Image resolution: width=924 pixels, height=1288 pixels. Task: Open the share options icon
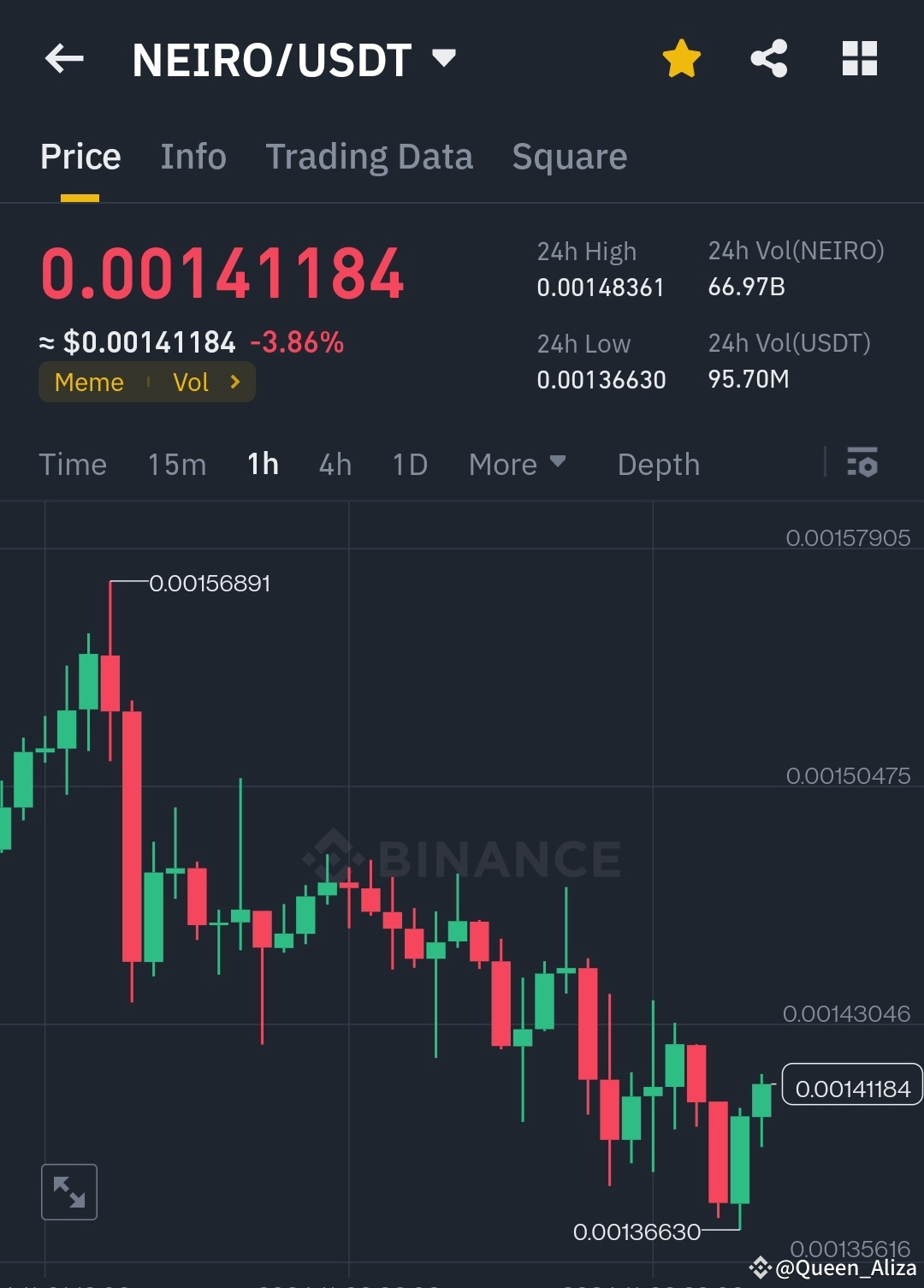pyautogui.click(x=769, y=56)
